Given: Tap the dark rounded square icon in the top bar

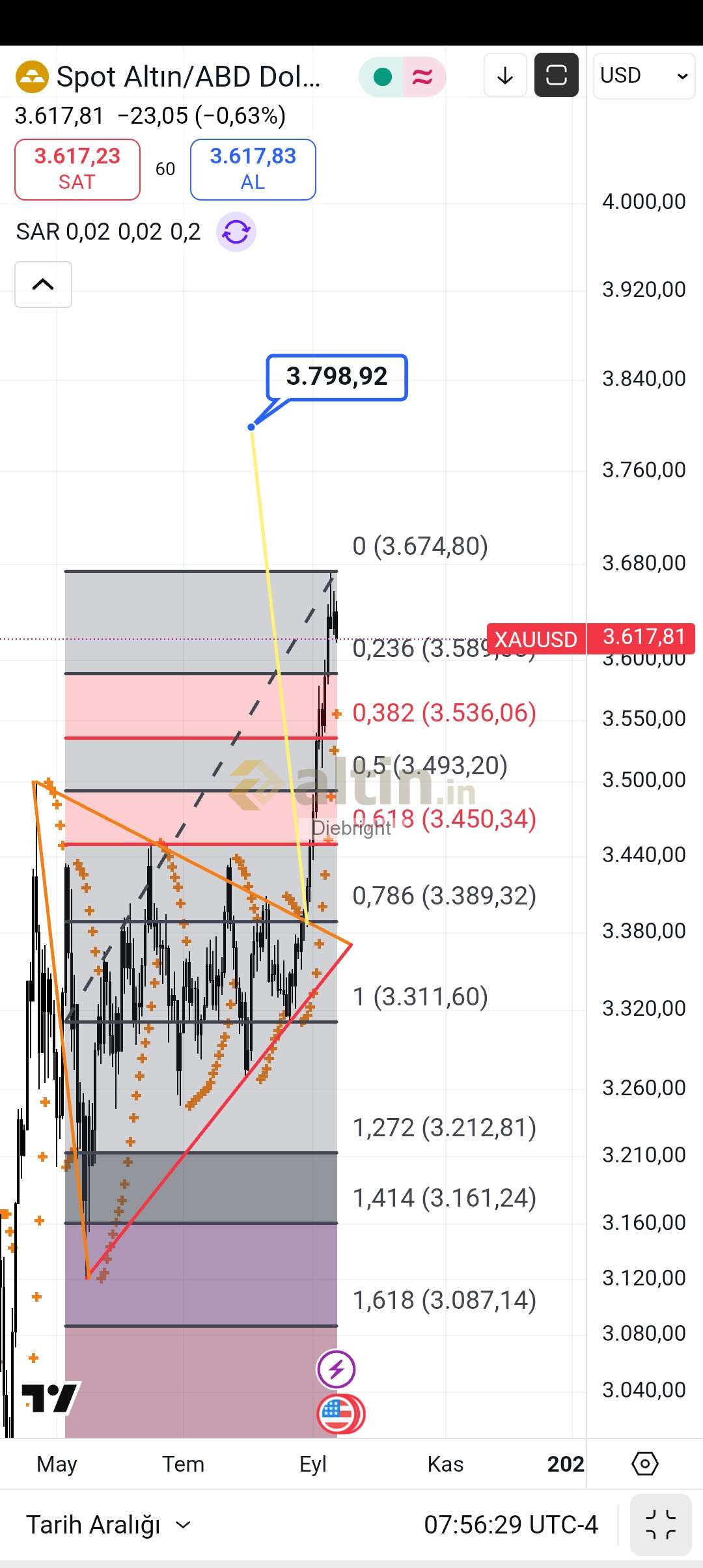Looking at the screenshot, I should coord(557,76).
